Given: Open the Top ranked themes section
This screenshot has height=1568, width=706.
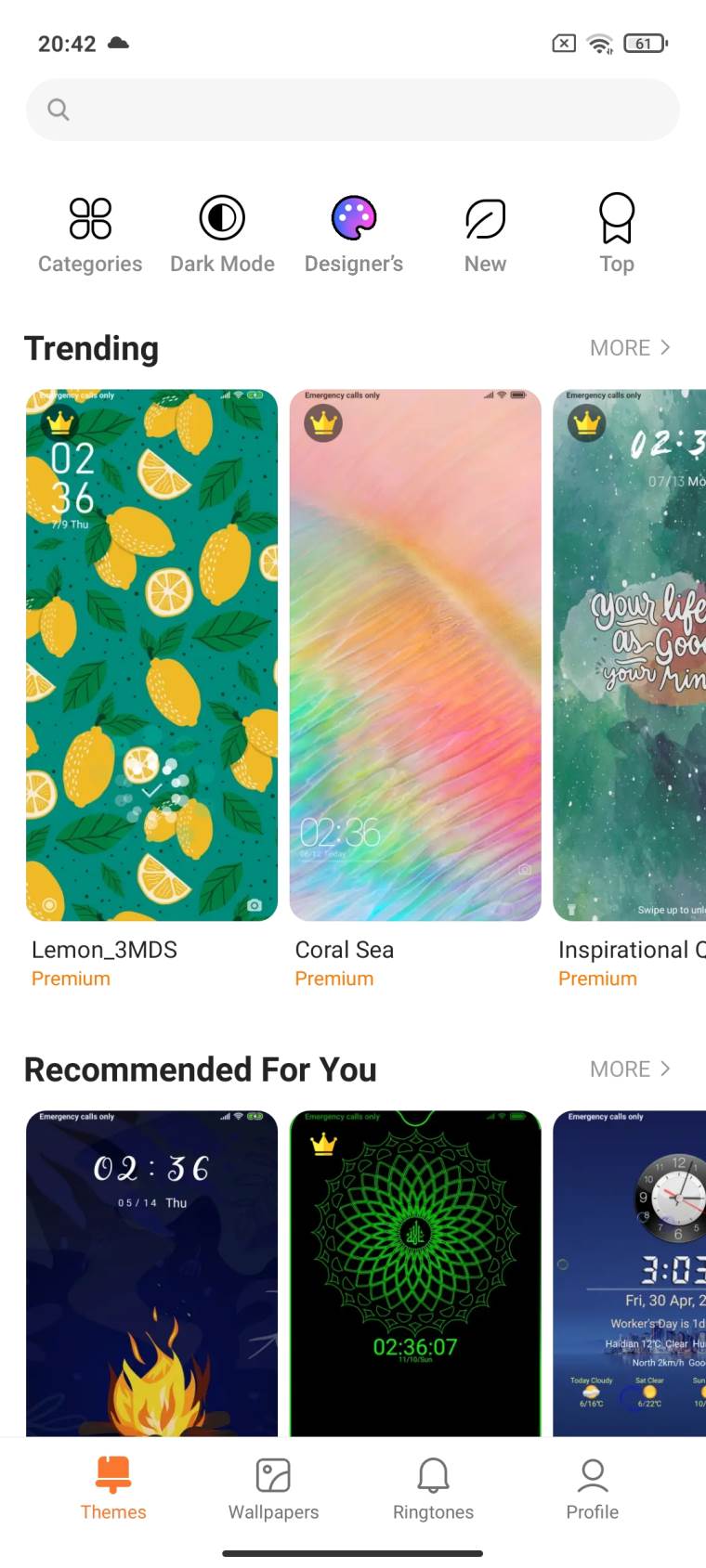Looking at the screenshot, I should [616, 230].
